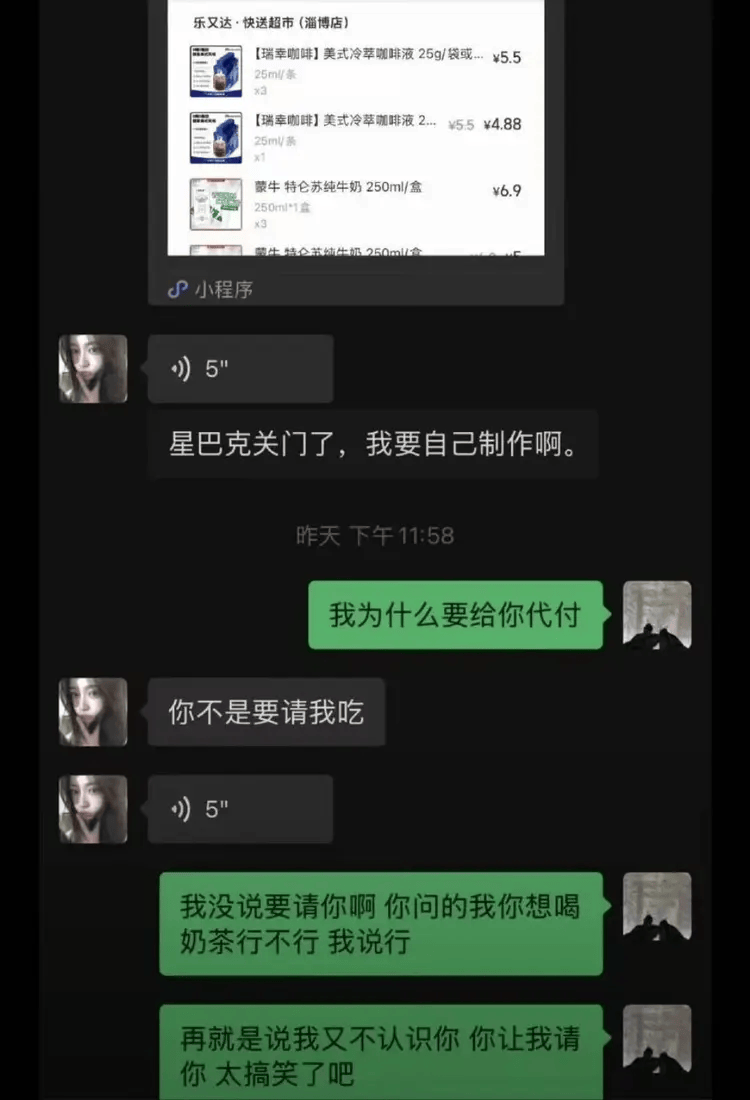Open the contact's avatar beside 你不是要请我吃
This screenshot has width=750, height=1100.
(93, 712)
